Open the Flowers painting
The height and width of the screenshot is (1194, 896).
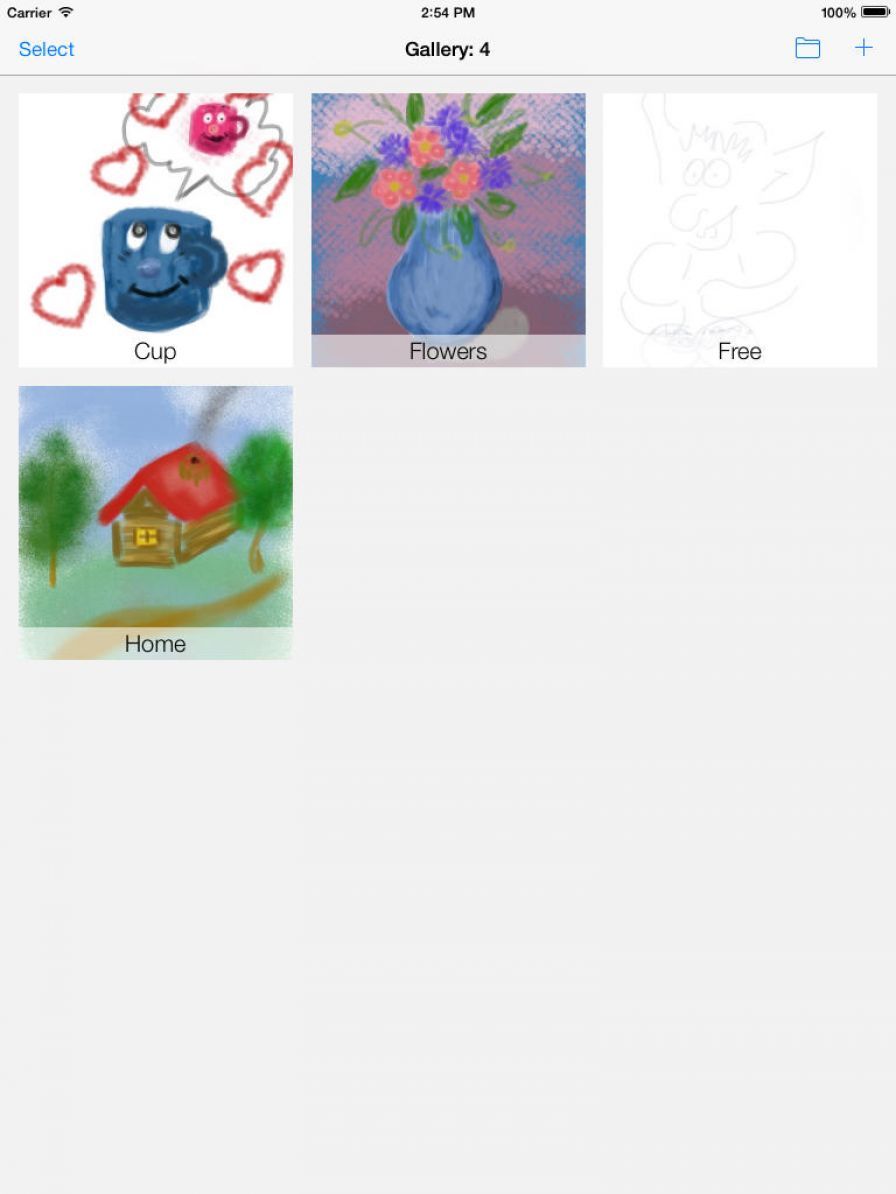(448, 230)
